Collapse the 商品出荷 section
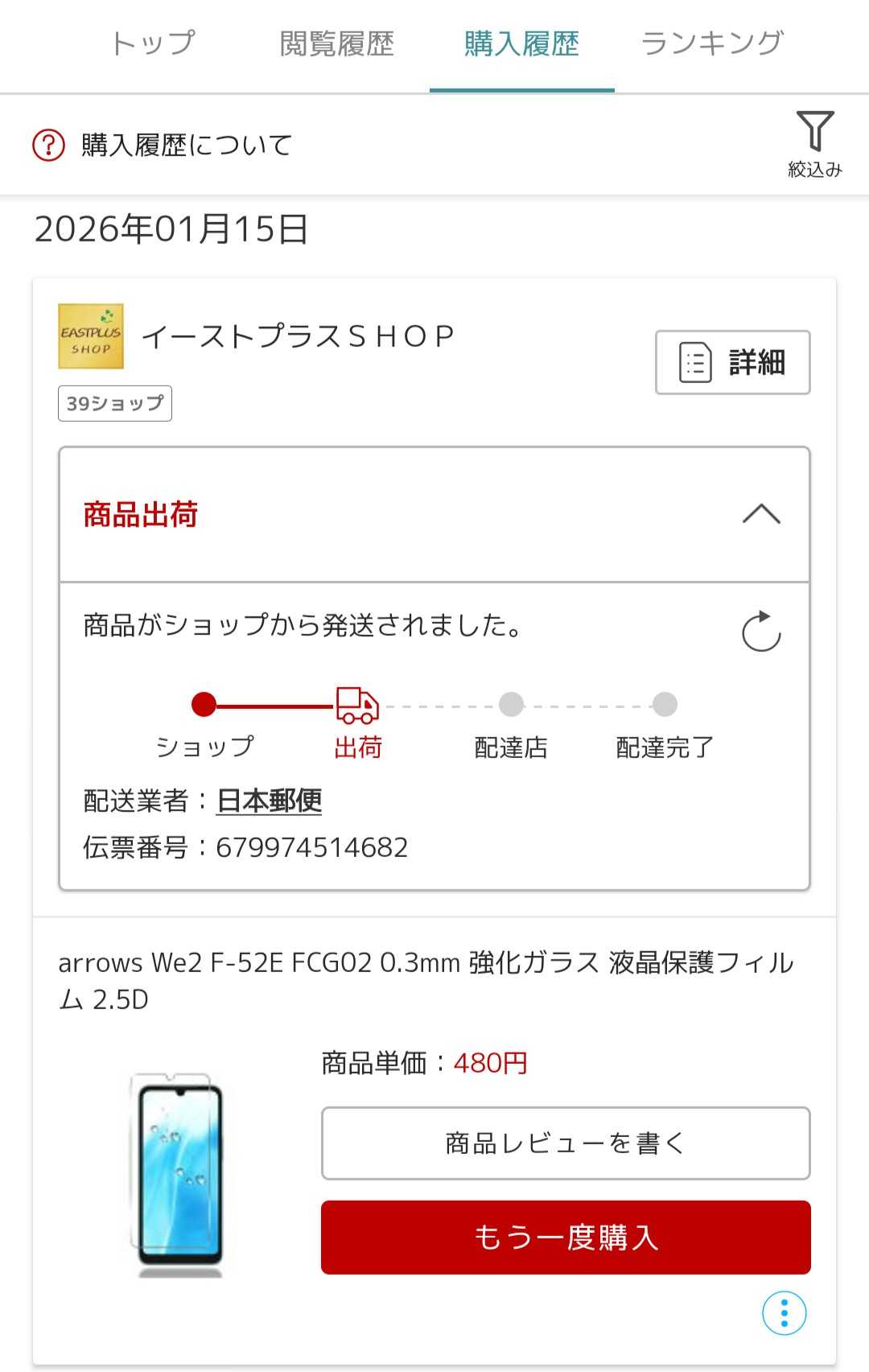The image size is (869, 1372). coord(761,514)
